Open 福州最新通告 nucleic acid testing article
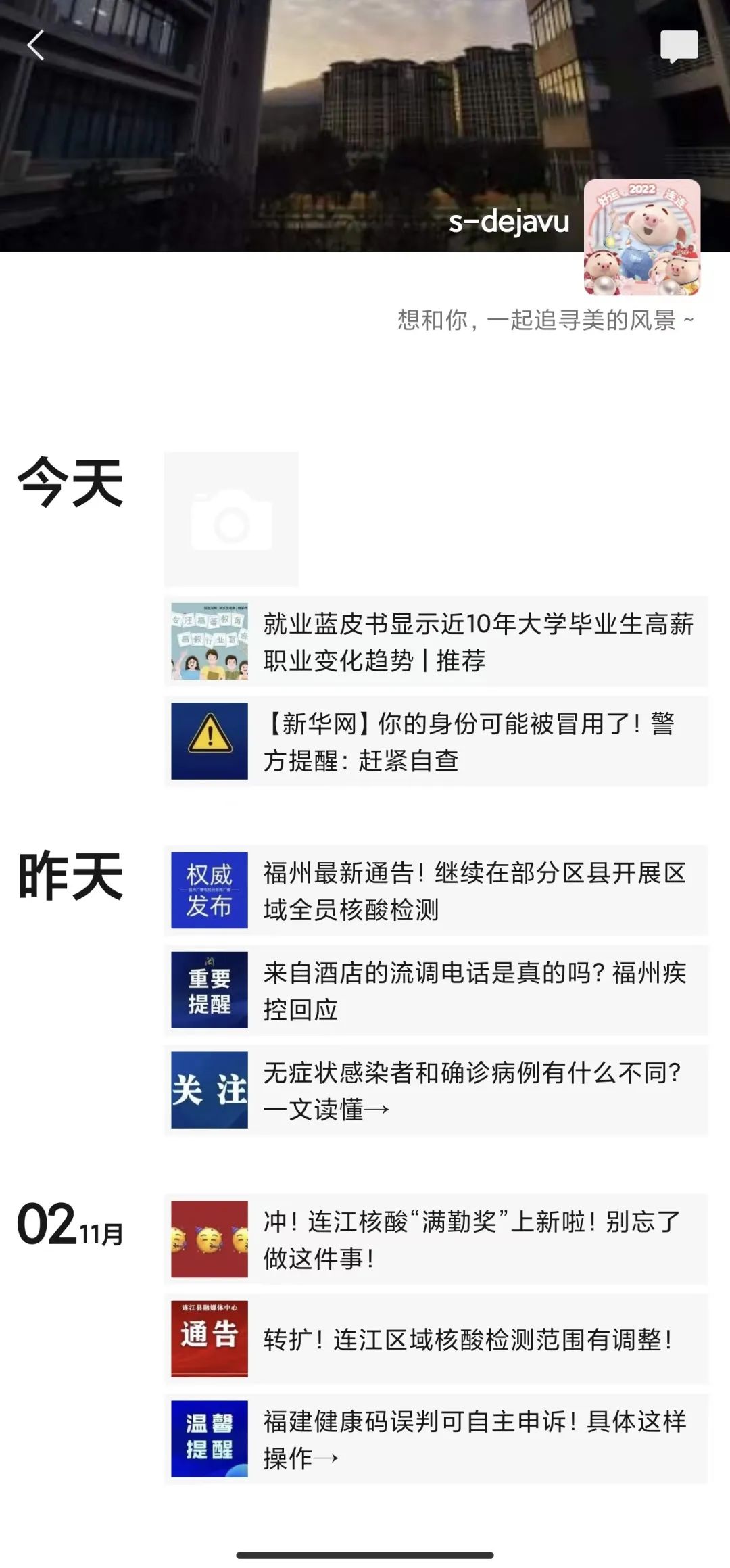The width and height of the screenshot is (730, 1568). tap(436, 890)
